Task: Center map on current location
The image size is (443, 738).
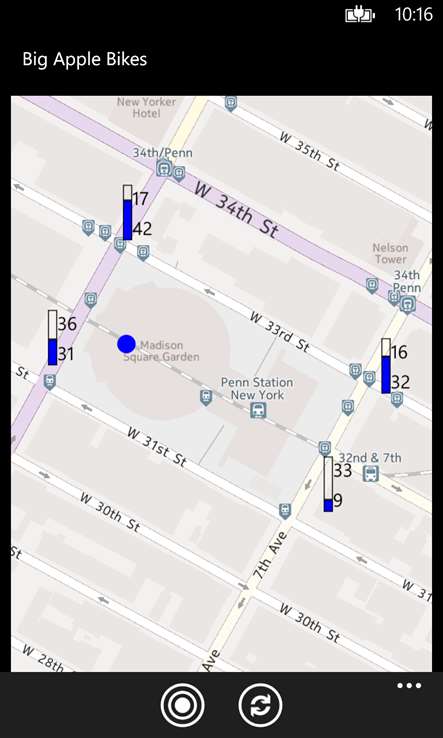Action: tap(182, 706)
